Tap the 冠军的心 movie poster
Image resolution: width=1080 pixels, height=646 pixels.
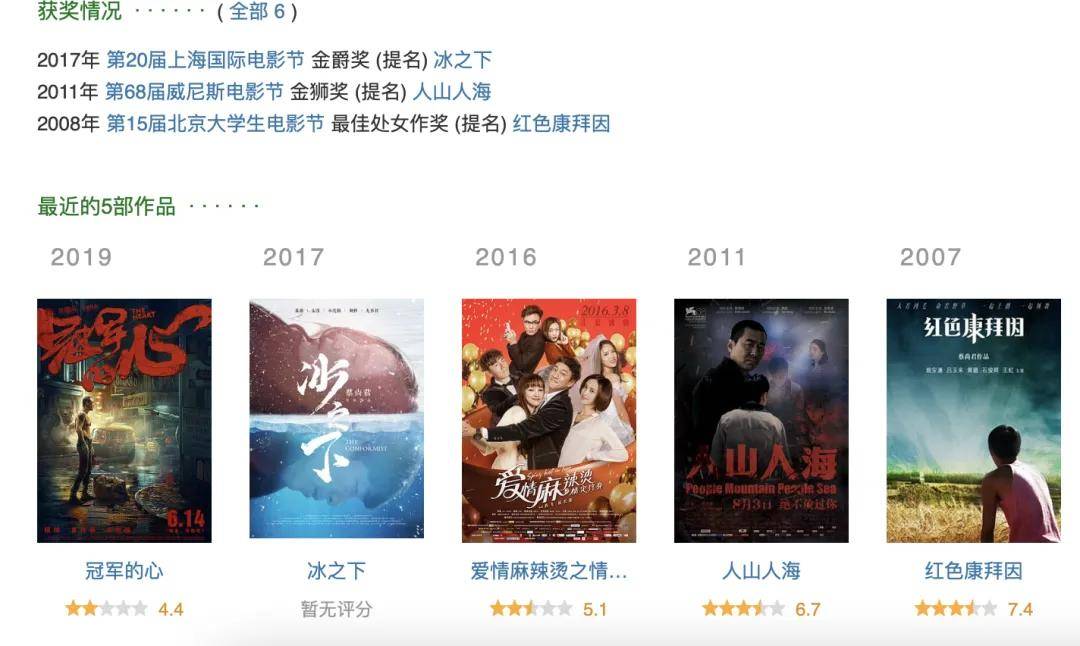(x=124, y=420)
